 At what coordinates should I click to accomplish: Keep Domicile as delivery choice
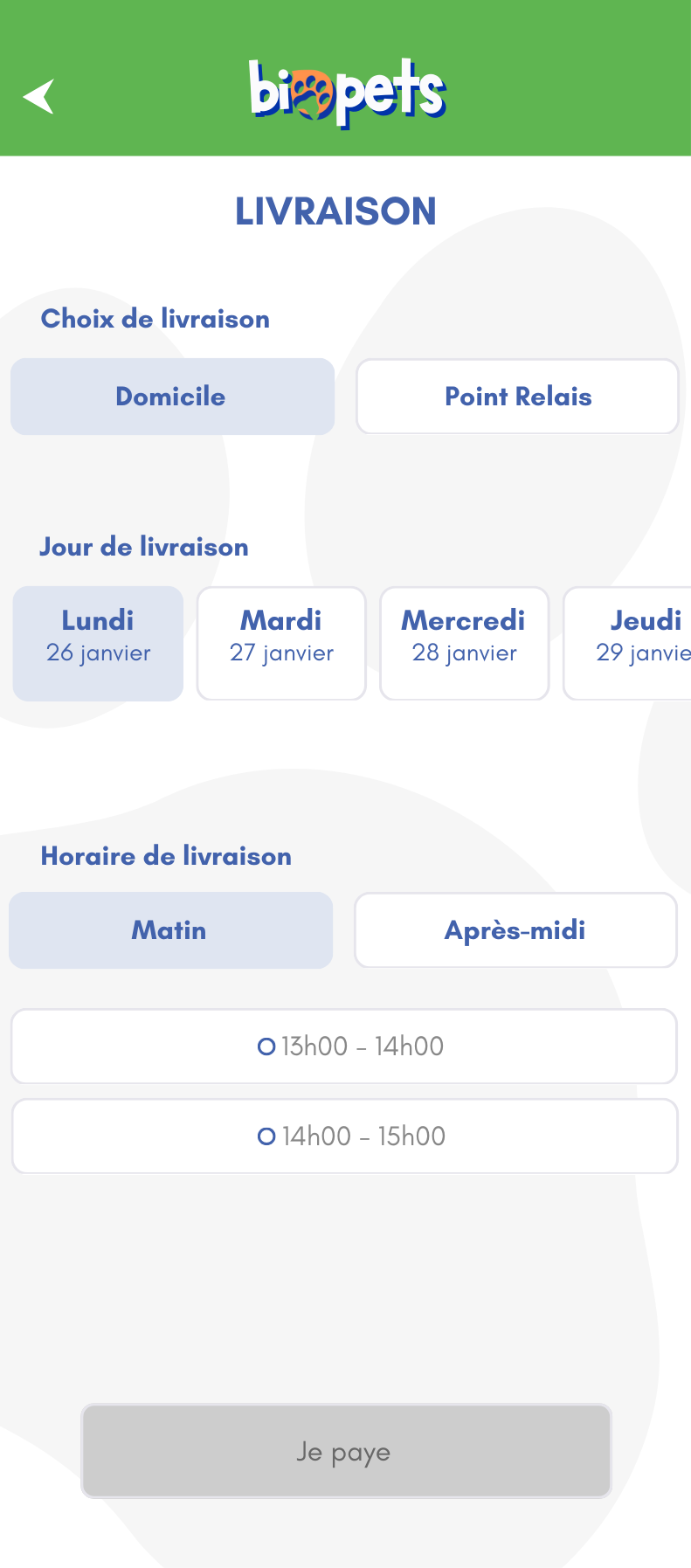click(171, 397)
